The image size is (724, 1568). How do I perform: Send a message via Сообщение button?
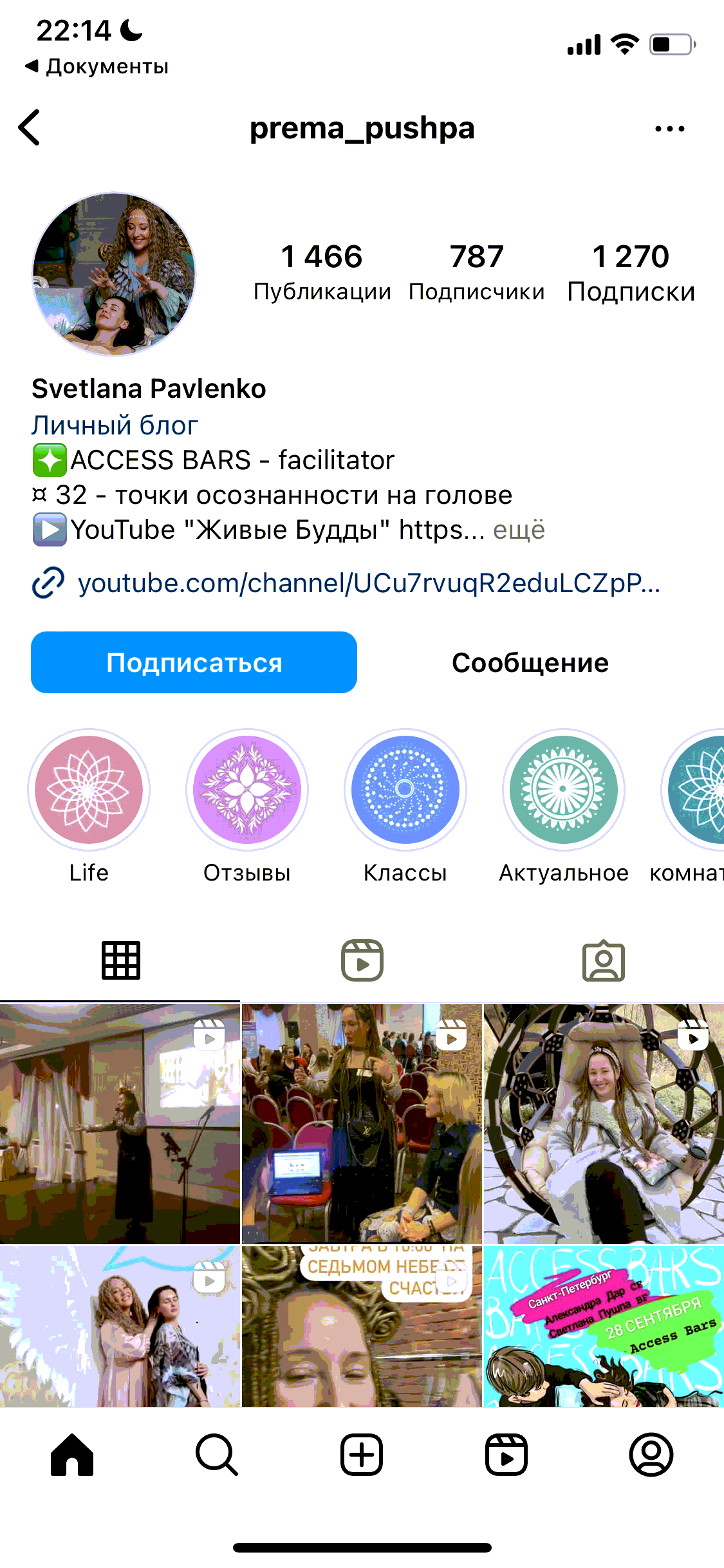click(x=530, y=662)
